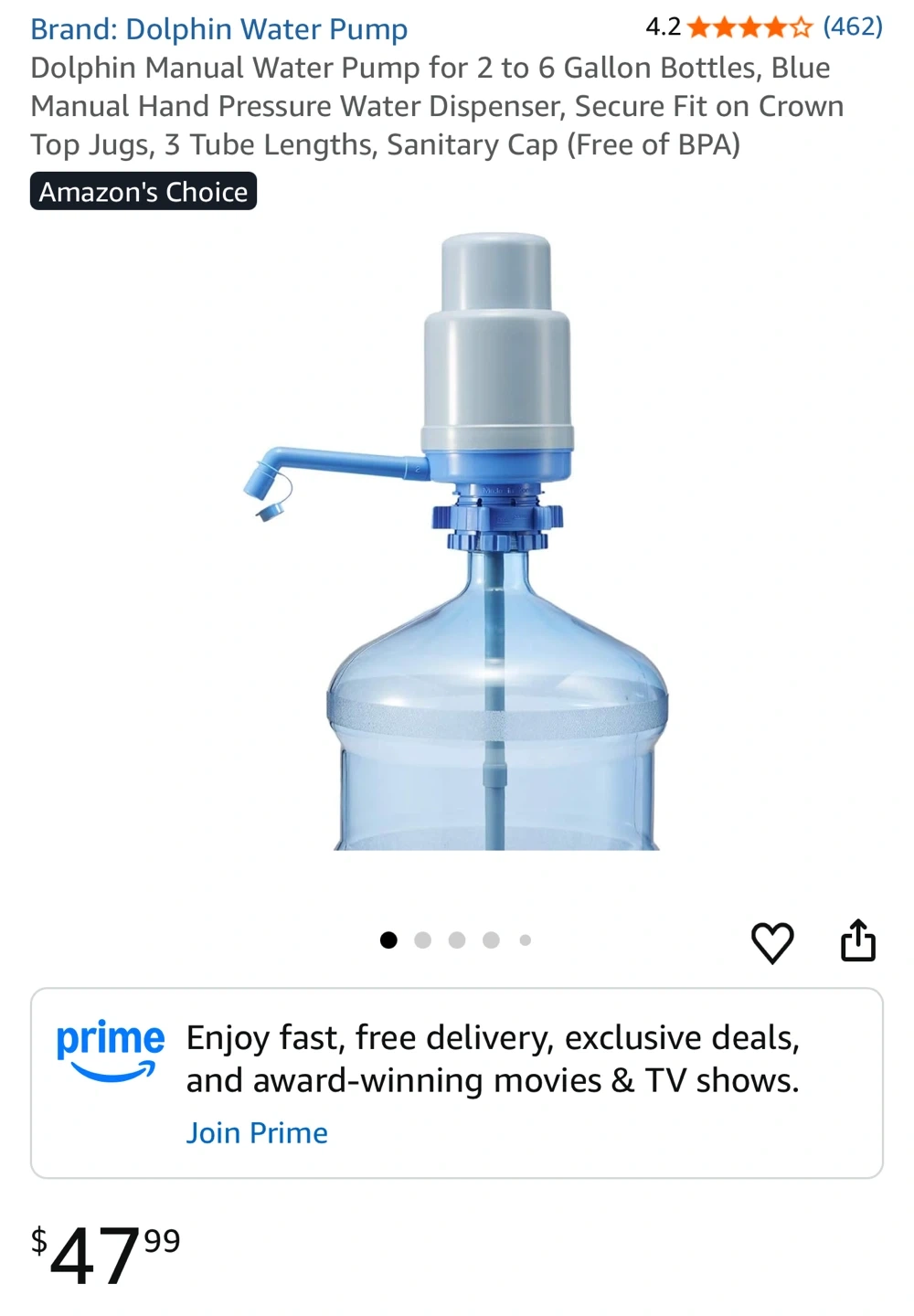This screenshot has height=1316, width=914.
Task: Tap the Join Prime link
Action: (257, 1132)
